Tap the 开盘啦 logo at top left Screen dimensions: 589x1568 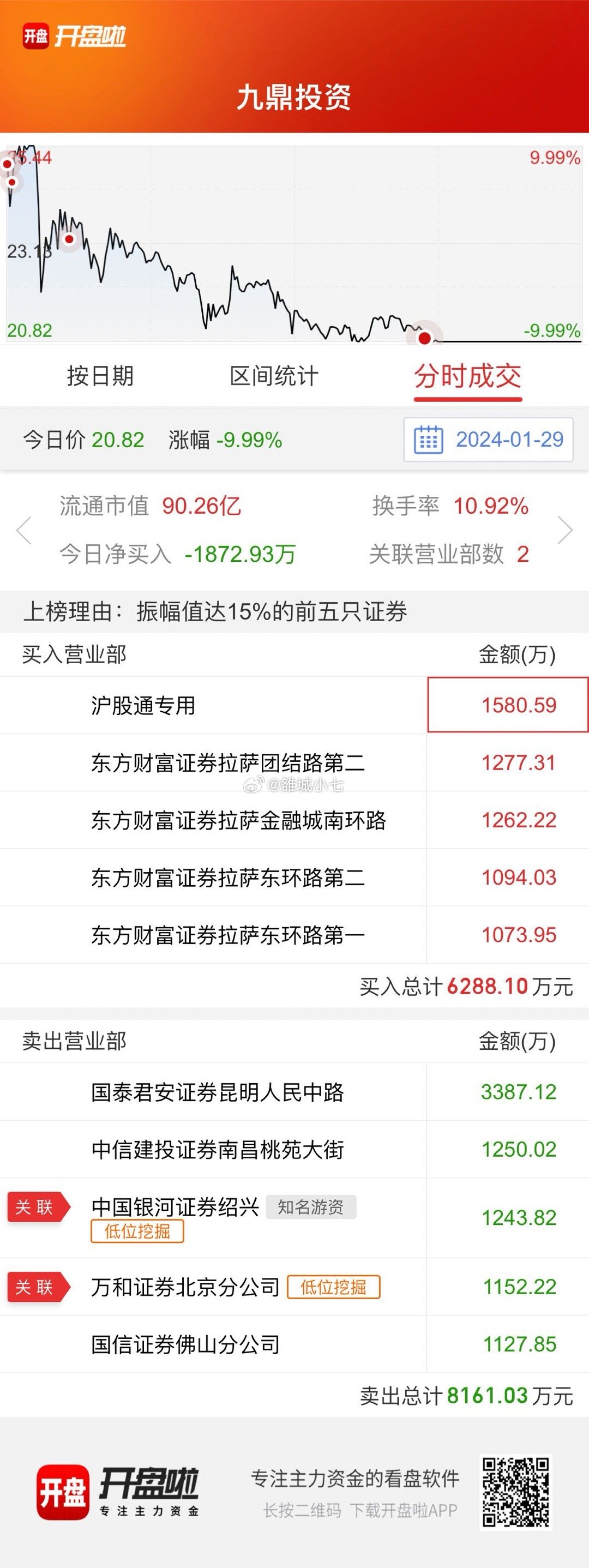tap(73, 37)
